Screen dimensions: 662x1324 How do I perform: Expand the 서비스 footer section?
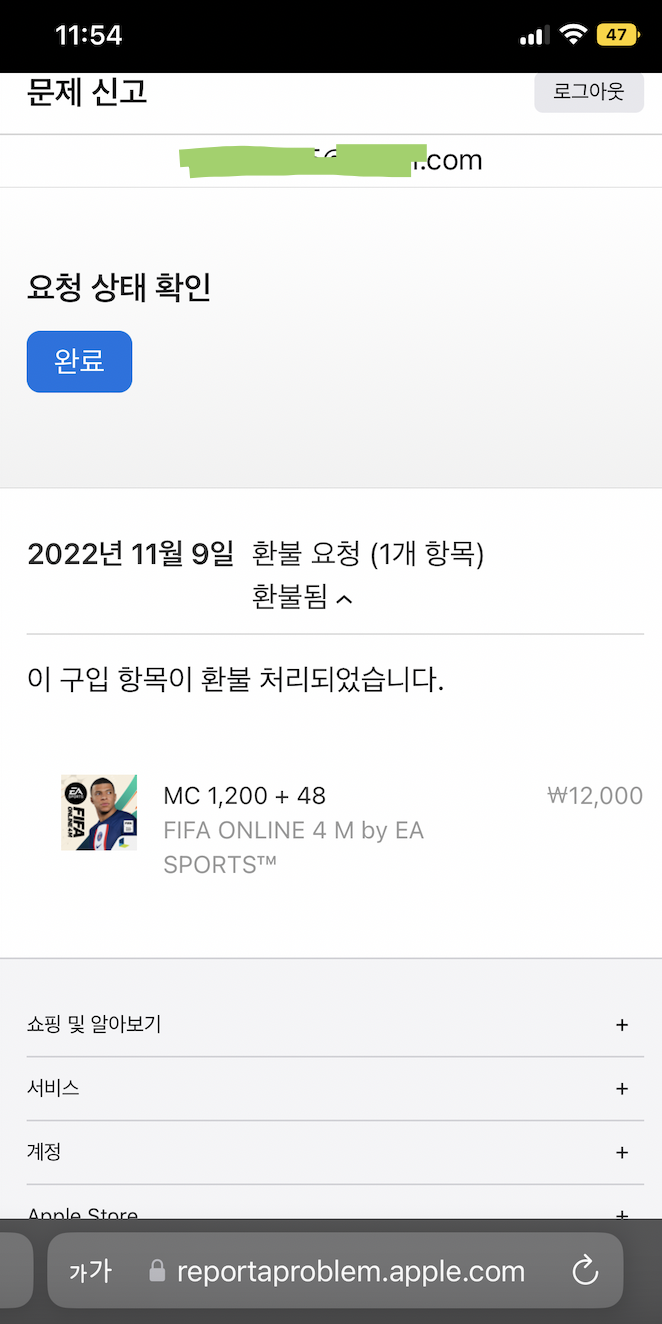click(x=621, y=1089)
